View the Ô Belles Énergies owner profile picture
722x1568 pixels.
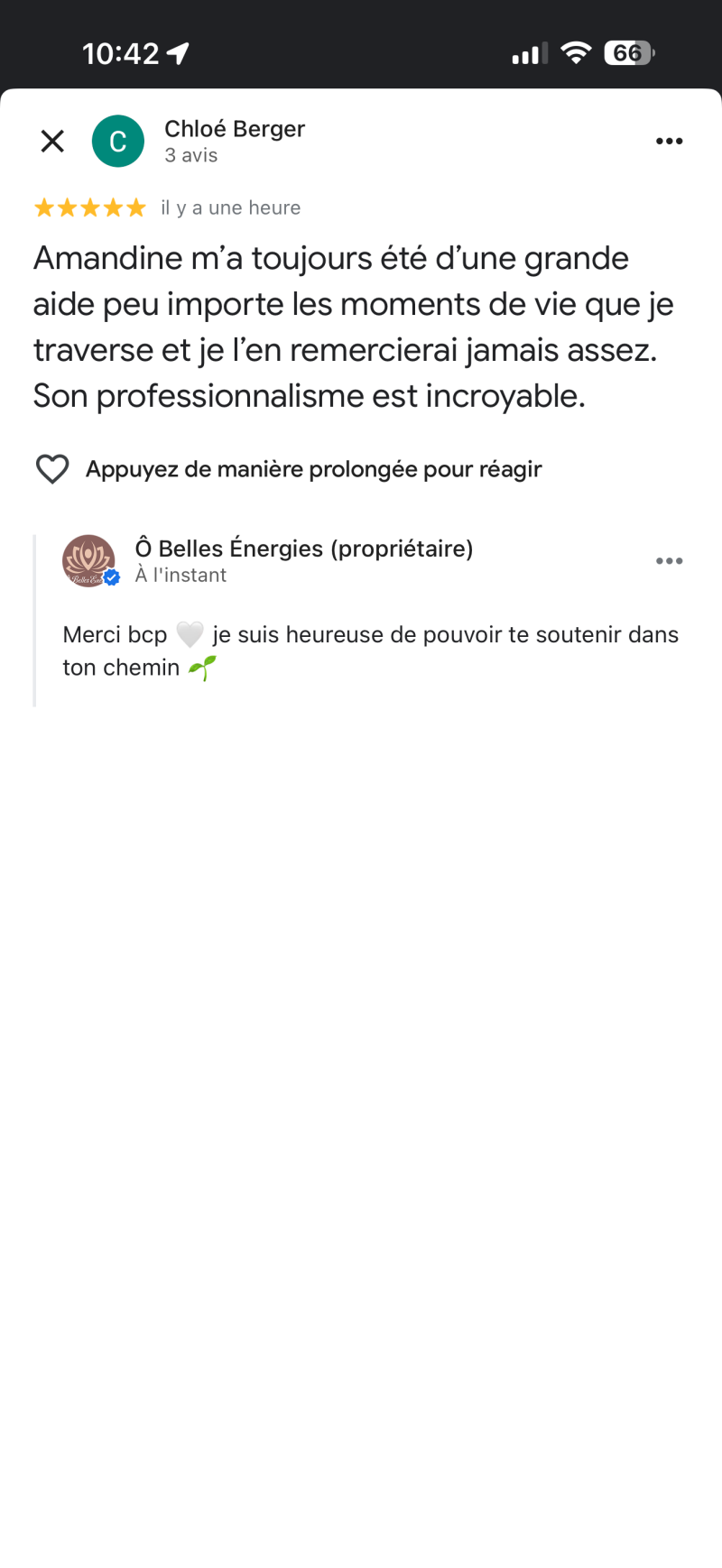pyautogui.click(x=88, y=560)
